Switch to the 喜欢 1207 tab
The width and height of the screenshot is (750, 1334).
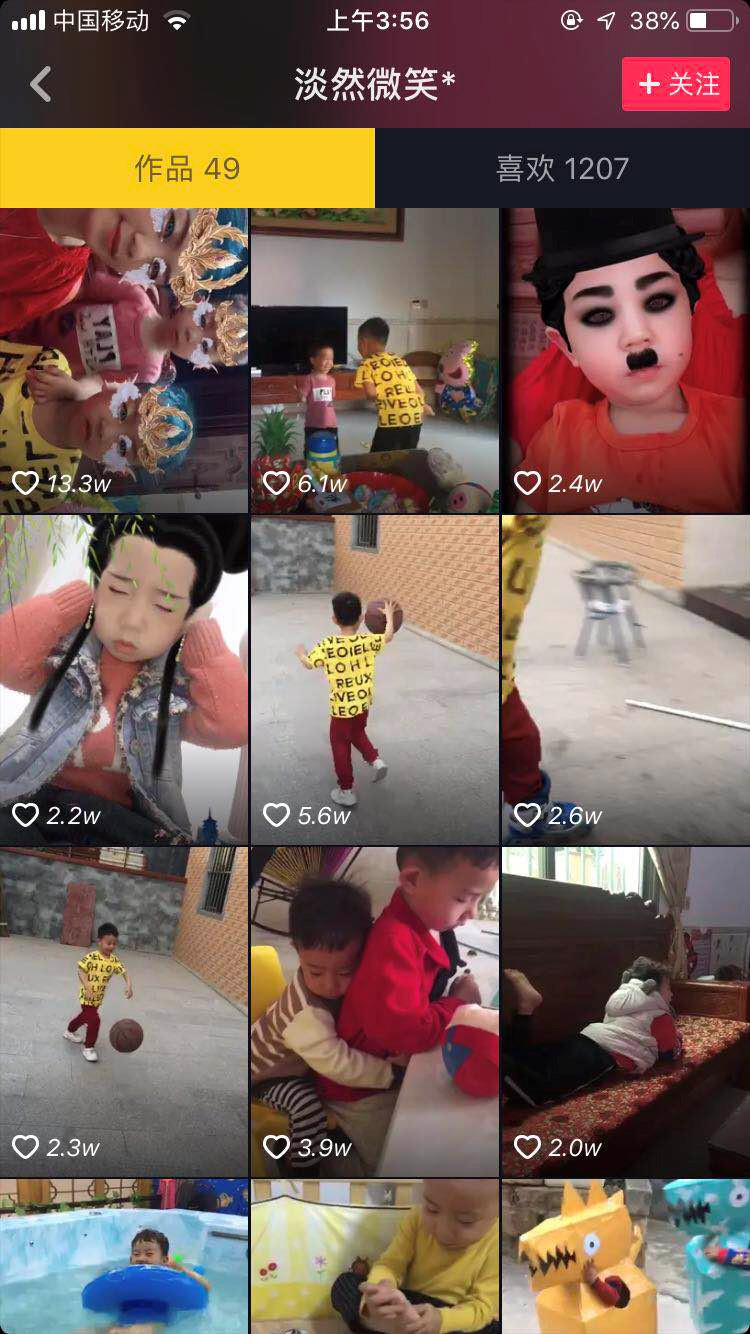562,168
